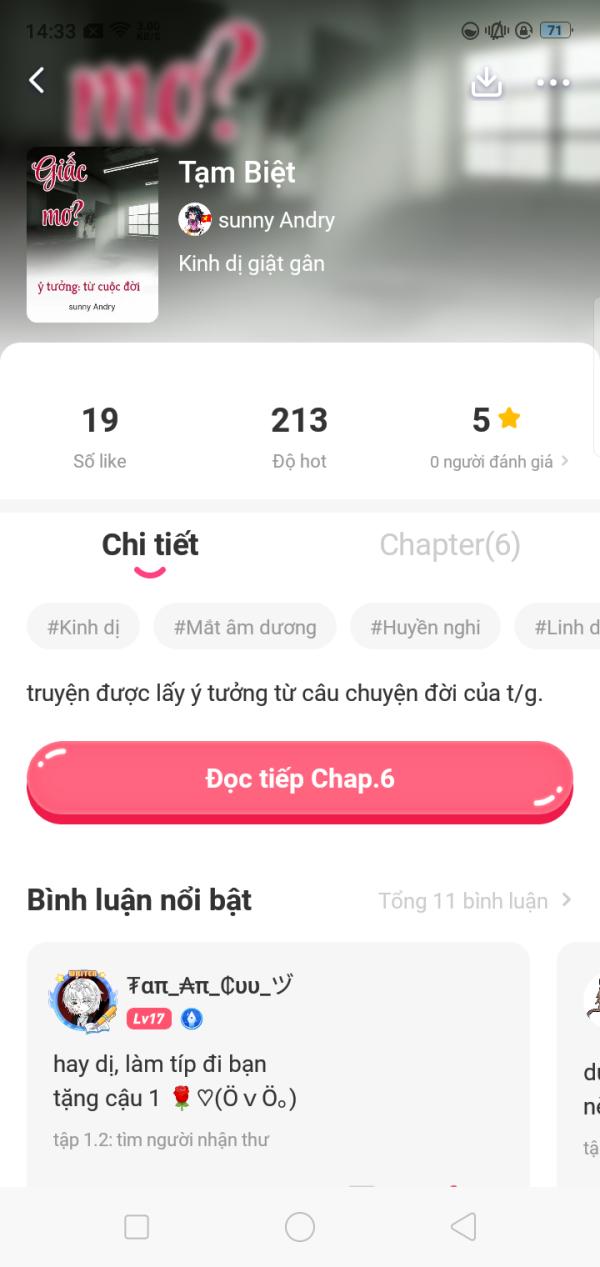Open recent apps from the navigation bar

click(136, 1227)
